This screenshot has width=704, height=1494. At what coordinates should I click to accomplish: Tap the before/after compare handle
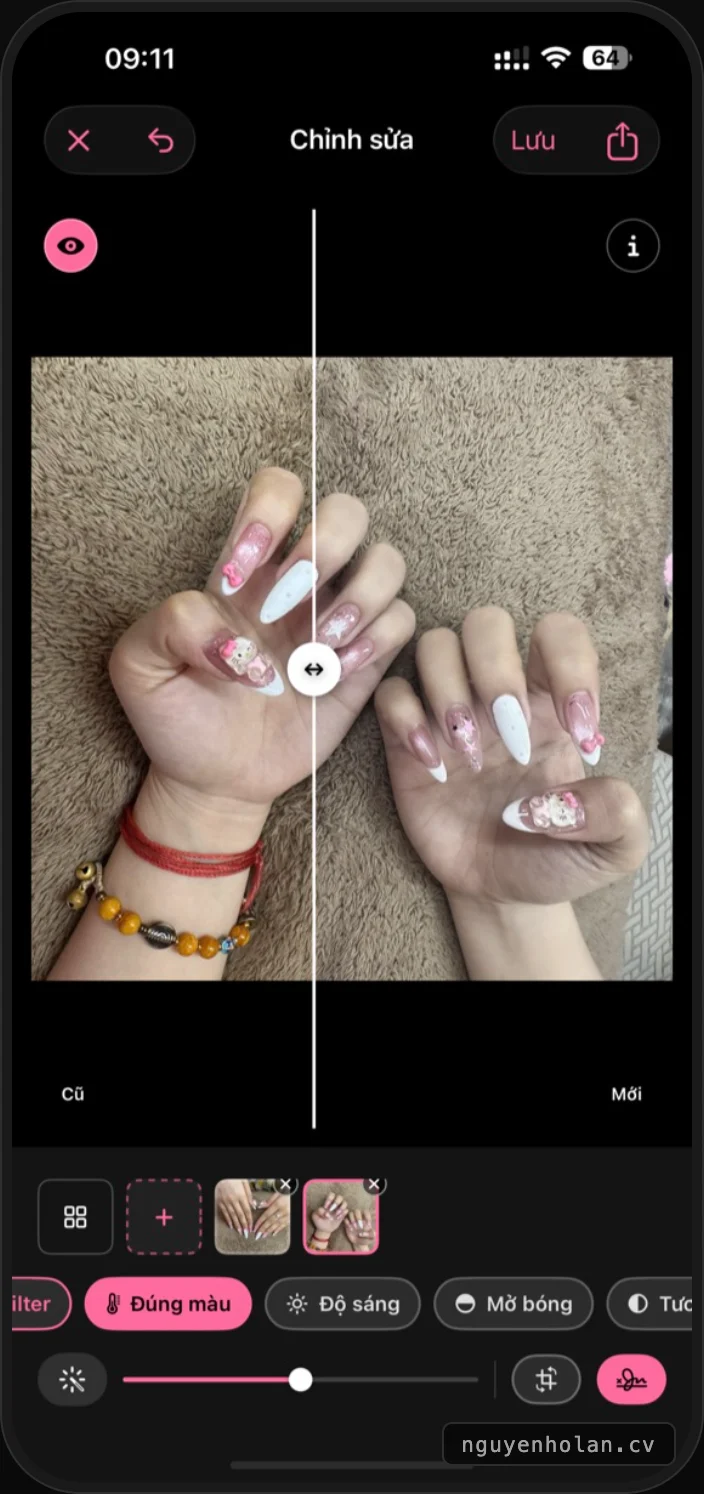pos(314,669)
